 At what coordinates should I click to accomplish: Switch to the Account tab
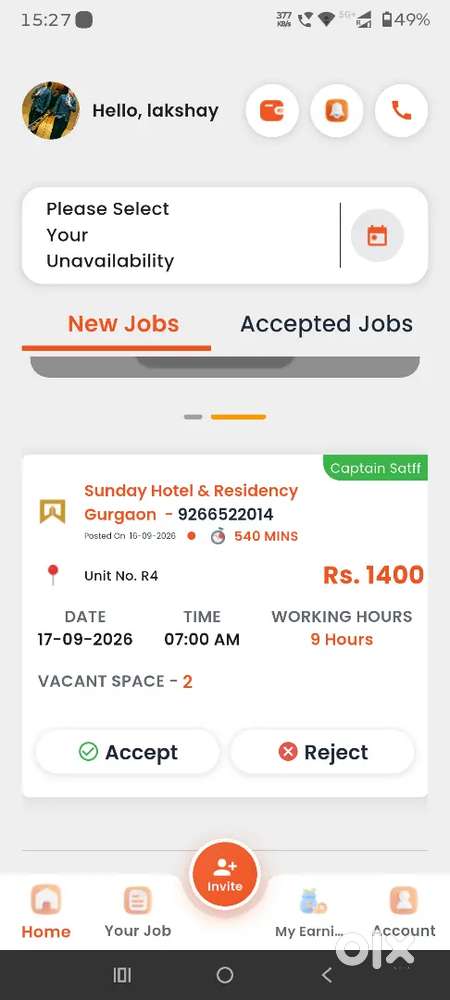403,912
